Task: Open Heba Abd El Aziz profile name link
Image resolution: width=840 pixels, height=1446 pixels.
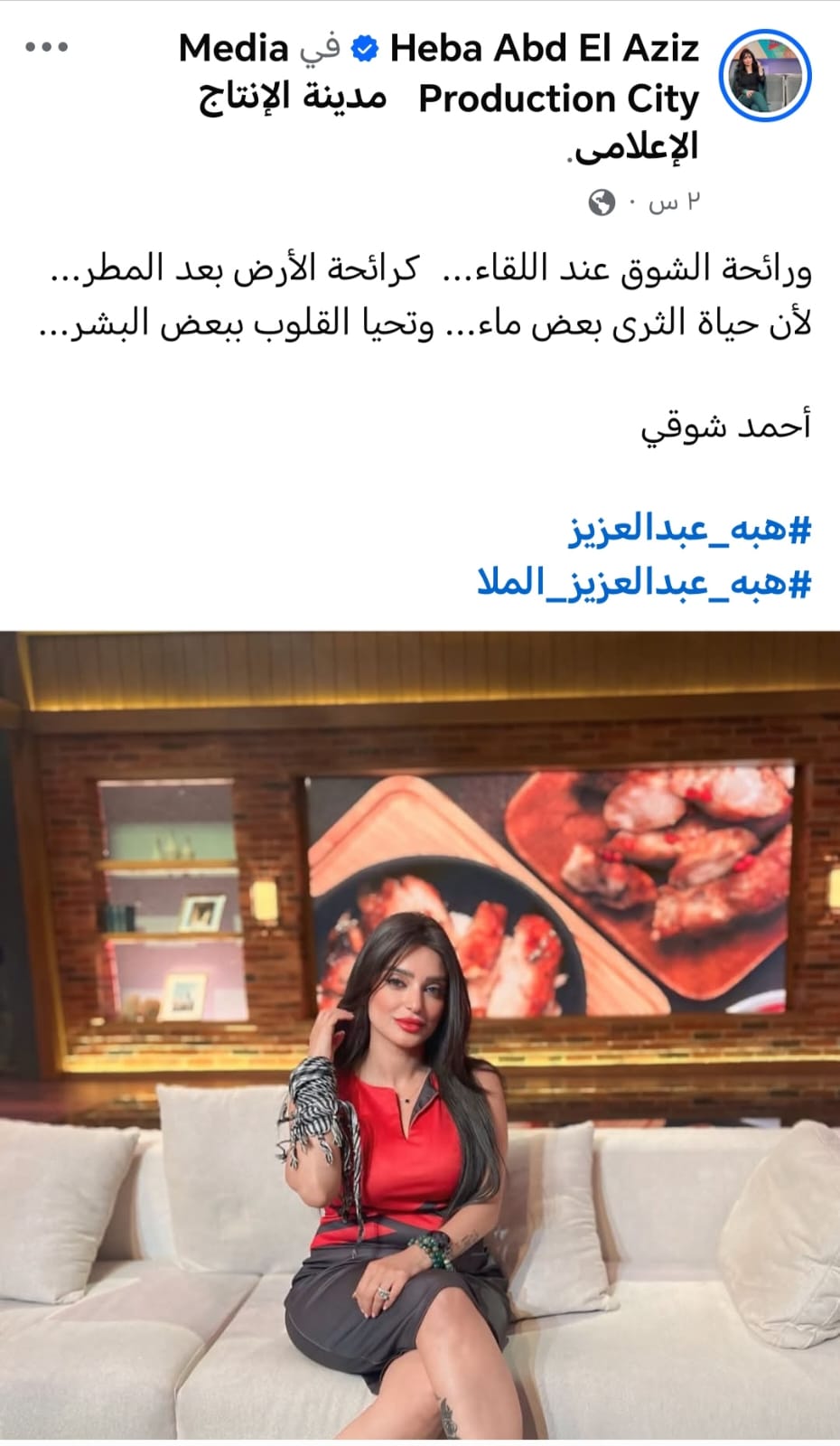Action: click(544, 49)
